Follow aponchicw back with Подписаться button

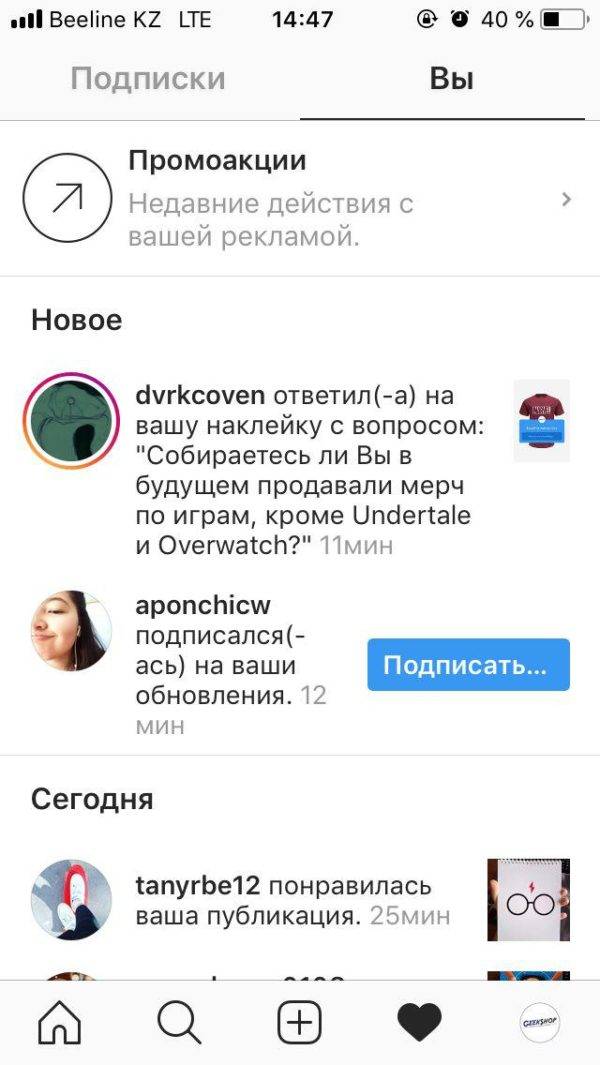pyautogui.click(x=468, y=665)
